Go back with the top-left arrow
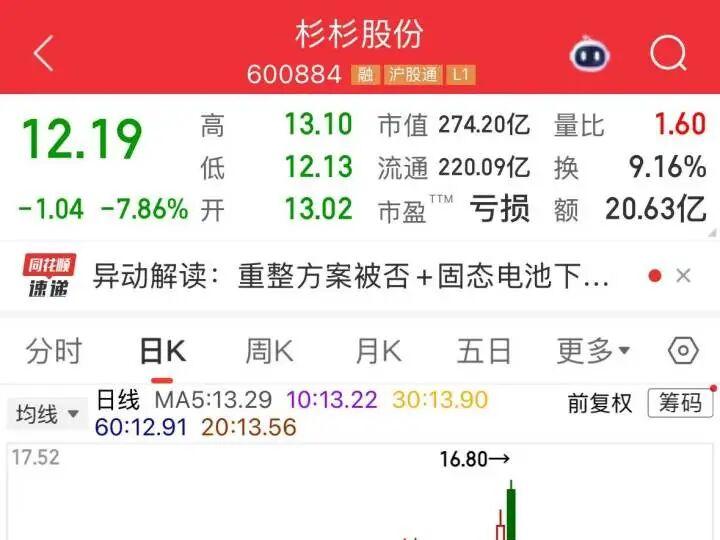720x540 pixels. [x=43, y=53]
